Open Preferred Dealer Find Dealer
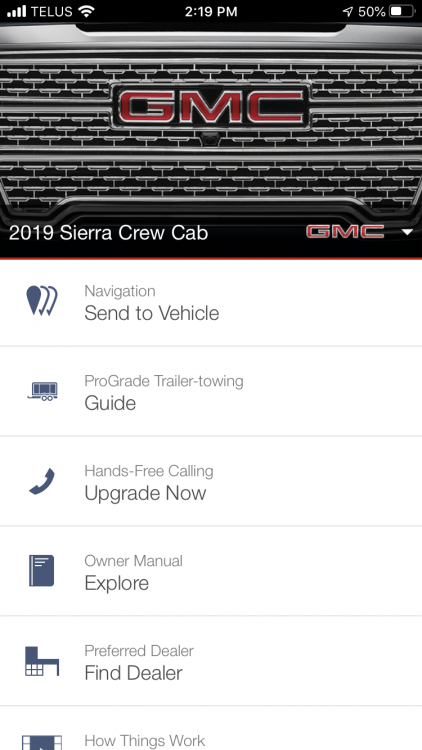The width and height of the screenshot is (422, 750). [211, 661]
